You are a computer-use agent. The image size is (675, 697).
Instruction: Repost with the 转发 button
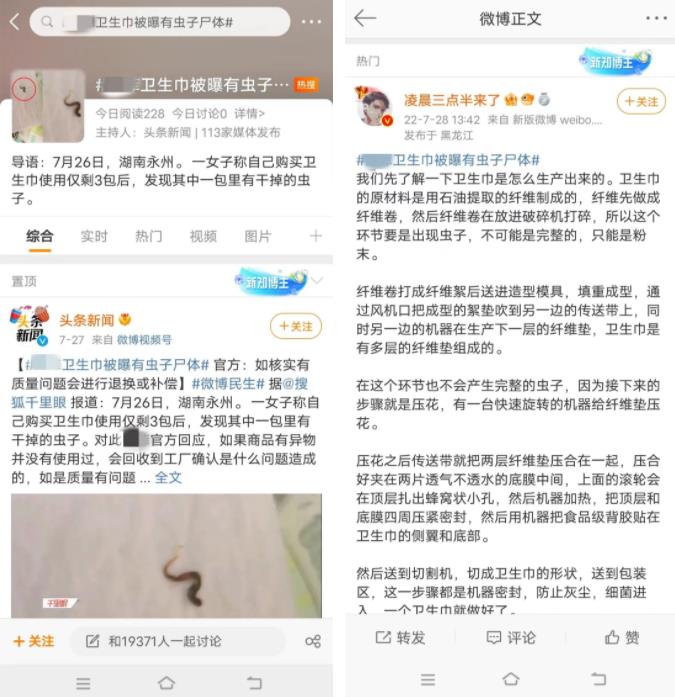(400, 637)
